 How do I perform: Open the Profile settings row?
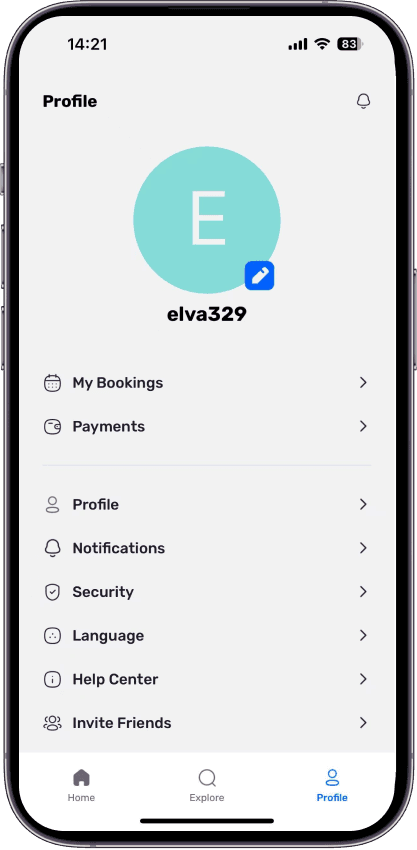[x=207, y=505]
